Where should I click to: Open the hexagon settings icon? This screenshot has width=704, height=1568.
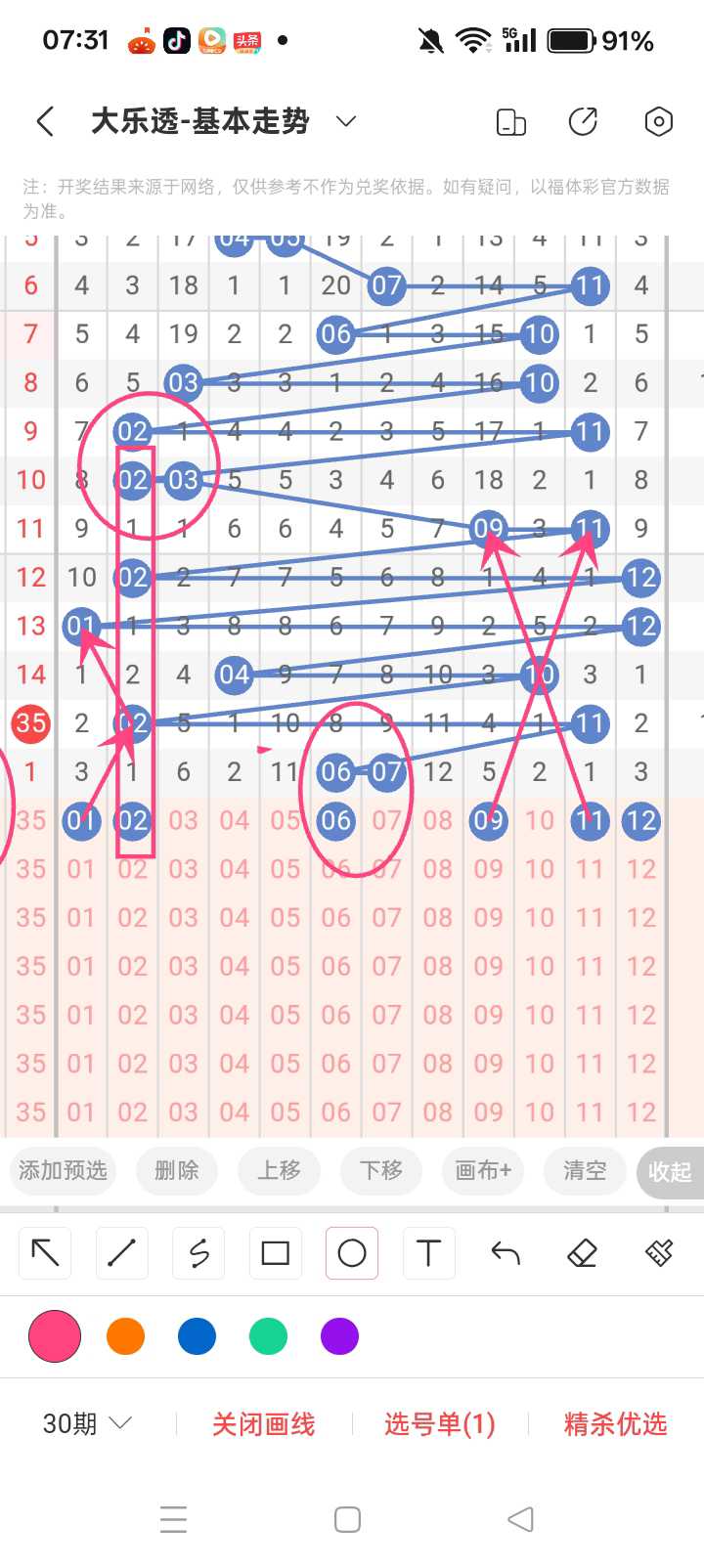(x=659, y=121)
